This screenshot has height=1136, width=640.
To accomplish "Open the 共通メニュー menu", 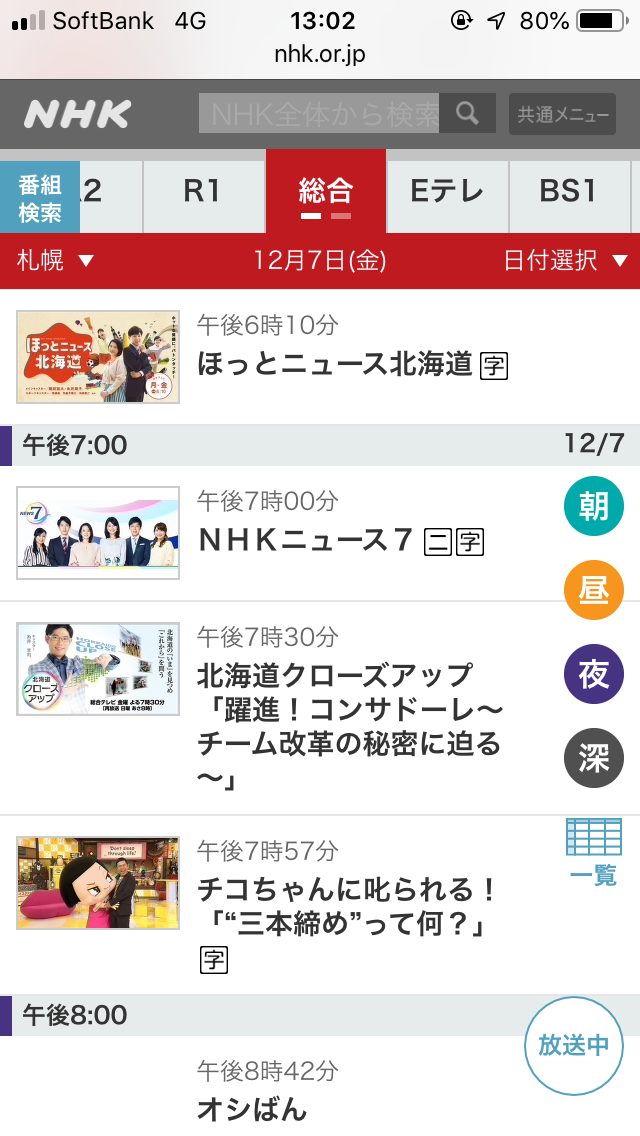I will [562, 115].
